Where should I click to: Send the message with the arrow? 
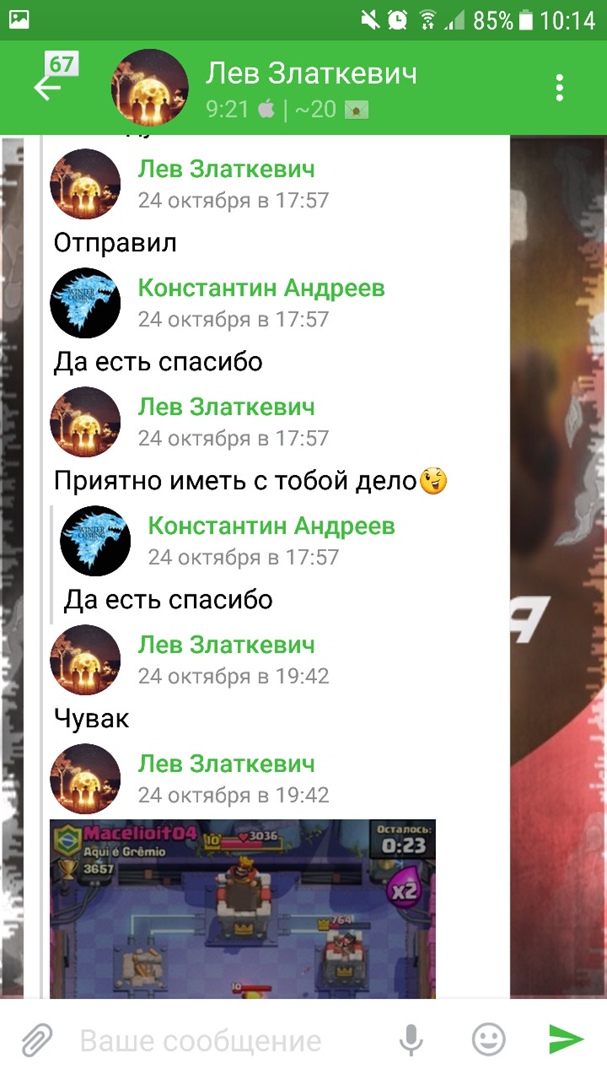coord(566,1040)
